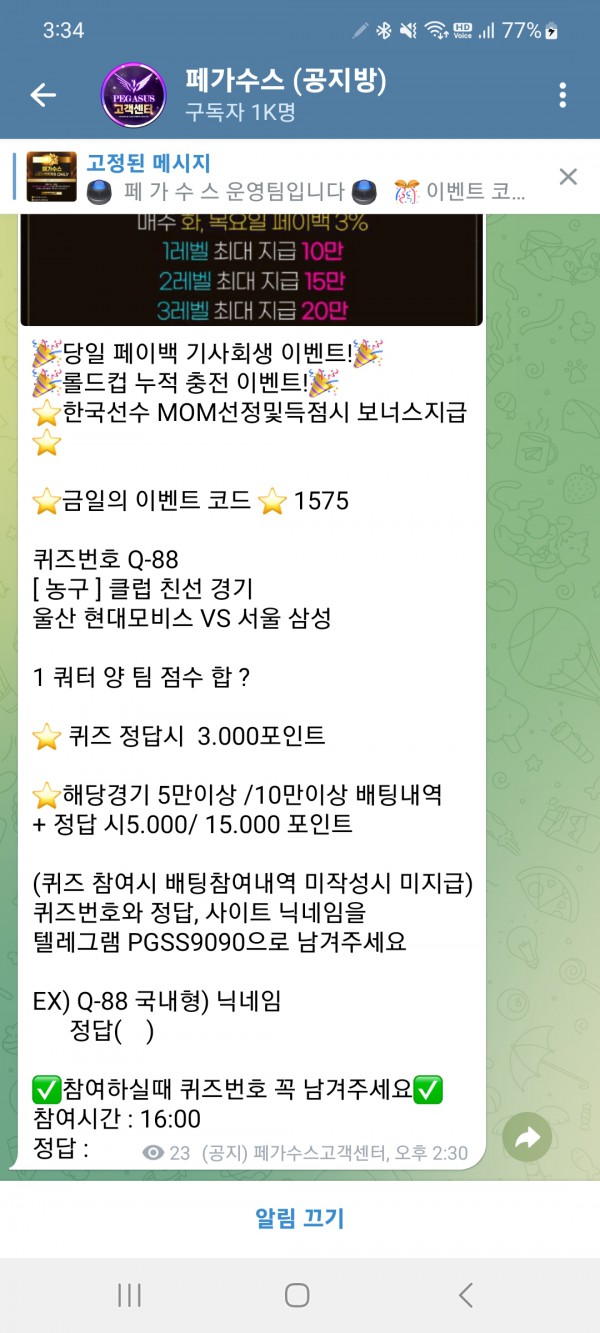Forward the message with the share arrow
600x1333 pixels.
tap(527, 1136)
